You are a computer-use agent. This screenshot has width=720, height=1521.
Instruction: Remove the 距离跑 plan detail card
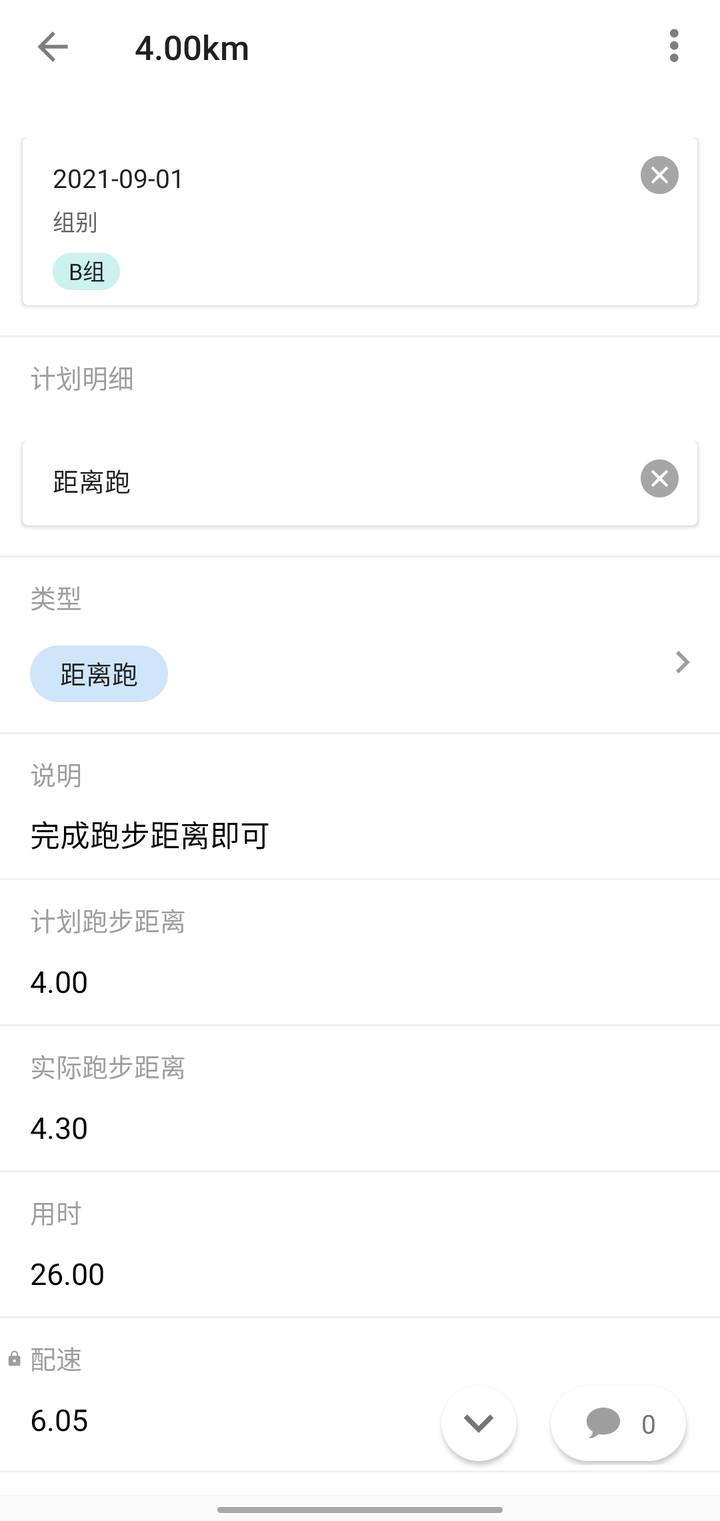click(659, 479)
